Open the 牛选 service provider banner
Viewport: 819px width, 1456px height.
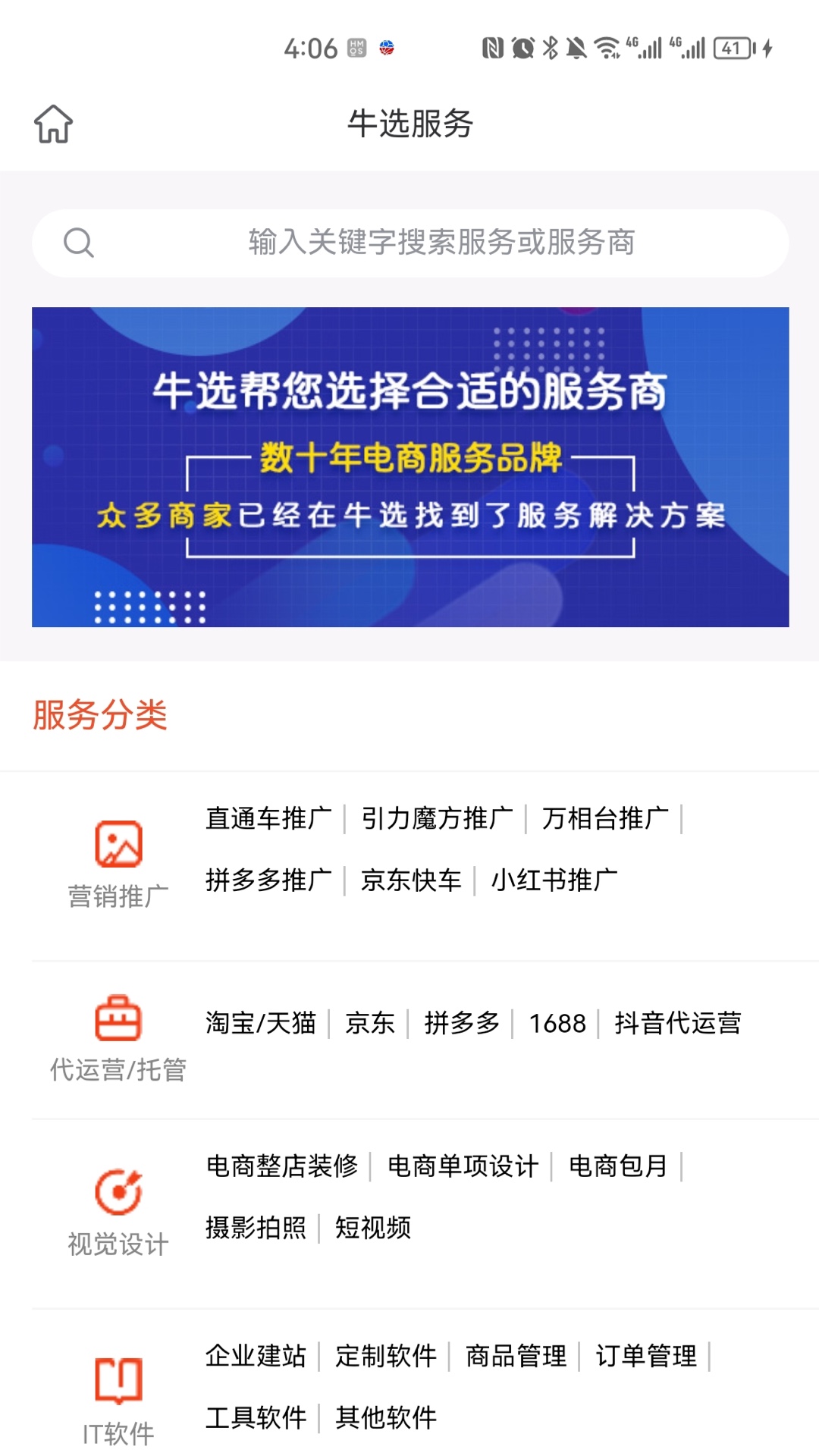409,466
